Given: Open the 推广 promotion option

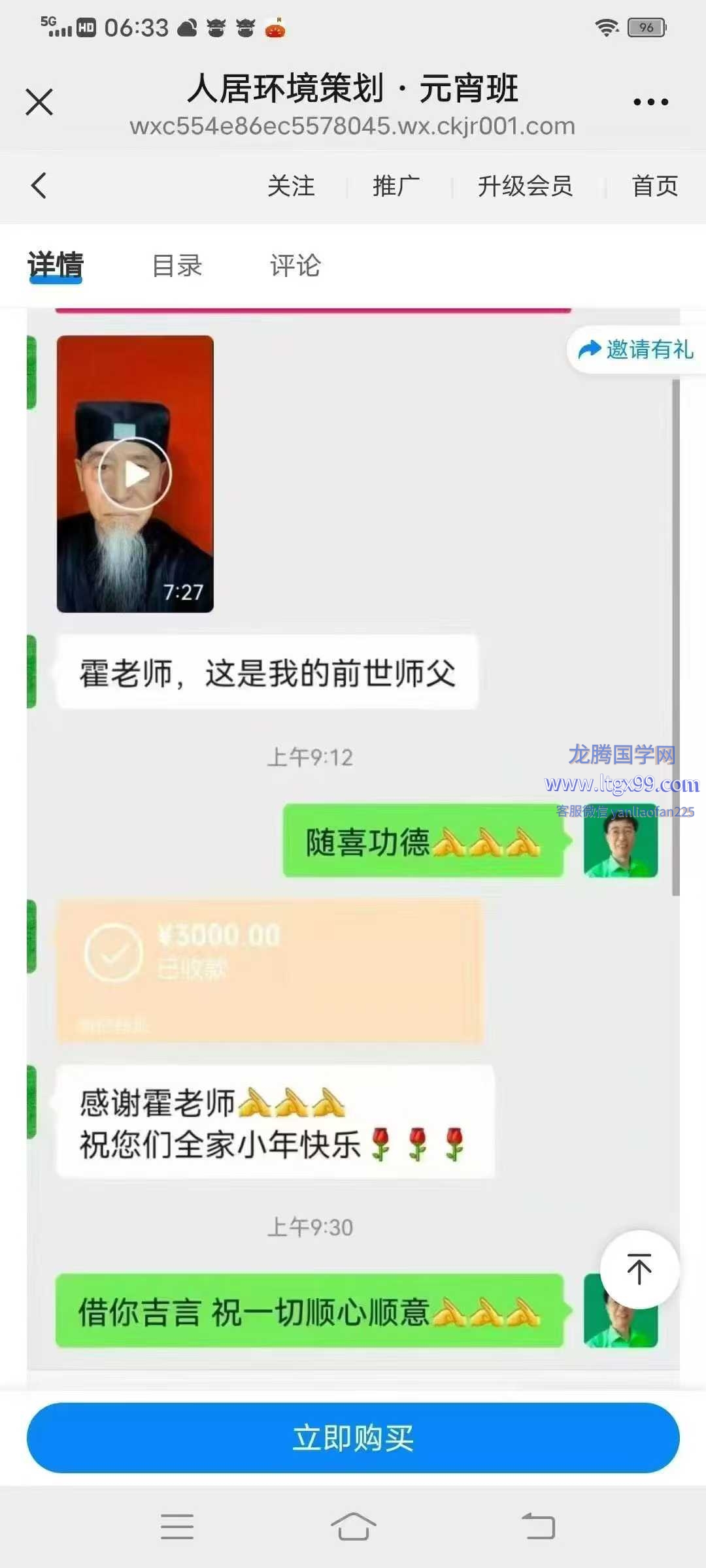Looking at the screenshot, I should pos(396,186).
